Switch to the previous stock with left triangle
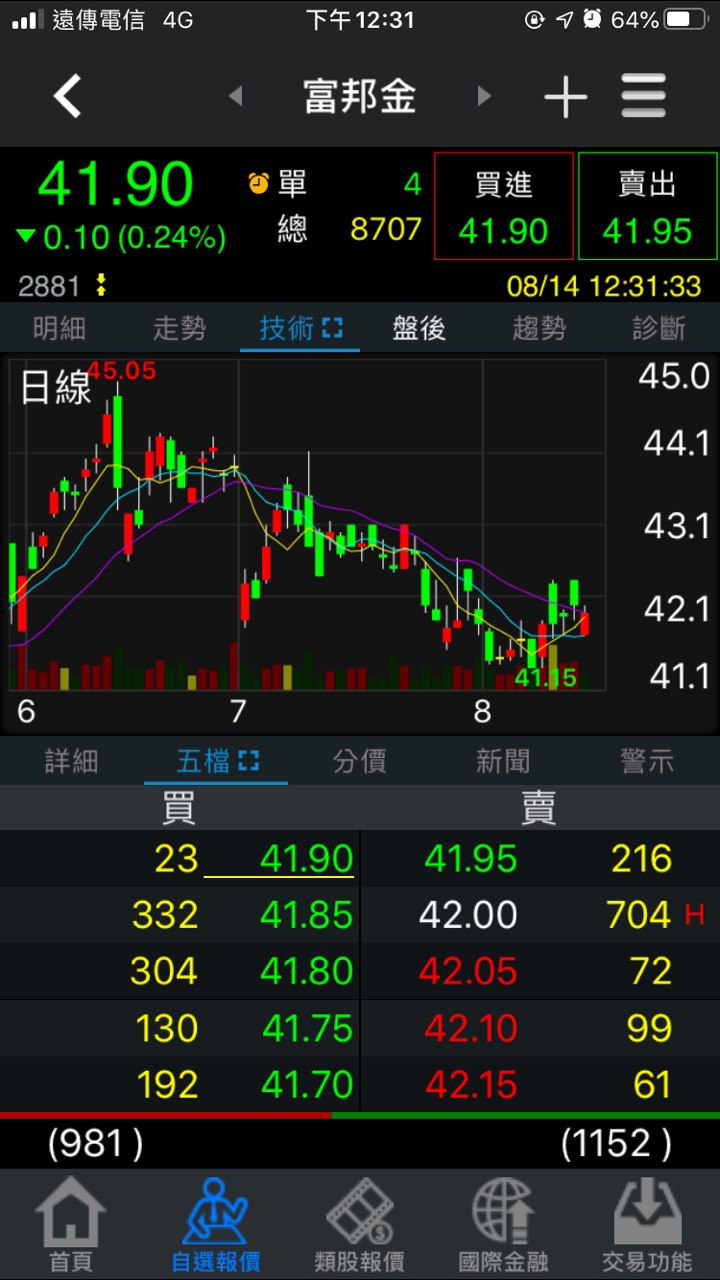Viewport: 720px width, 1280px height. pos(236,97)
